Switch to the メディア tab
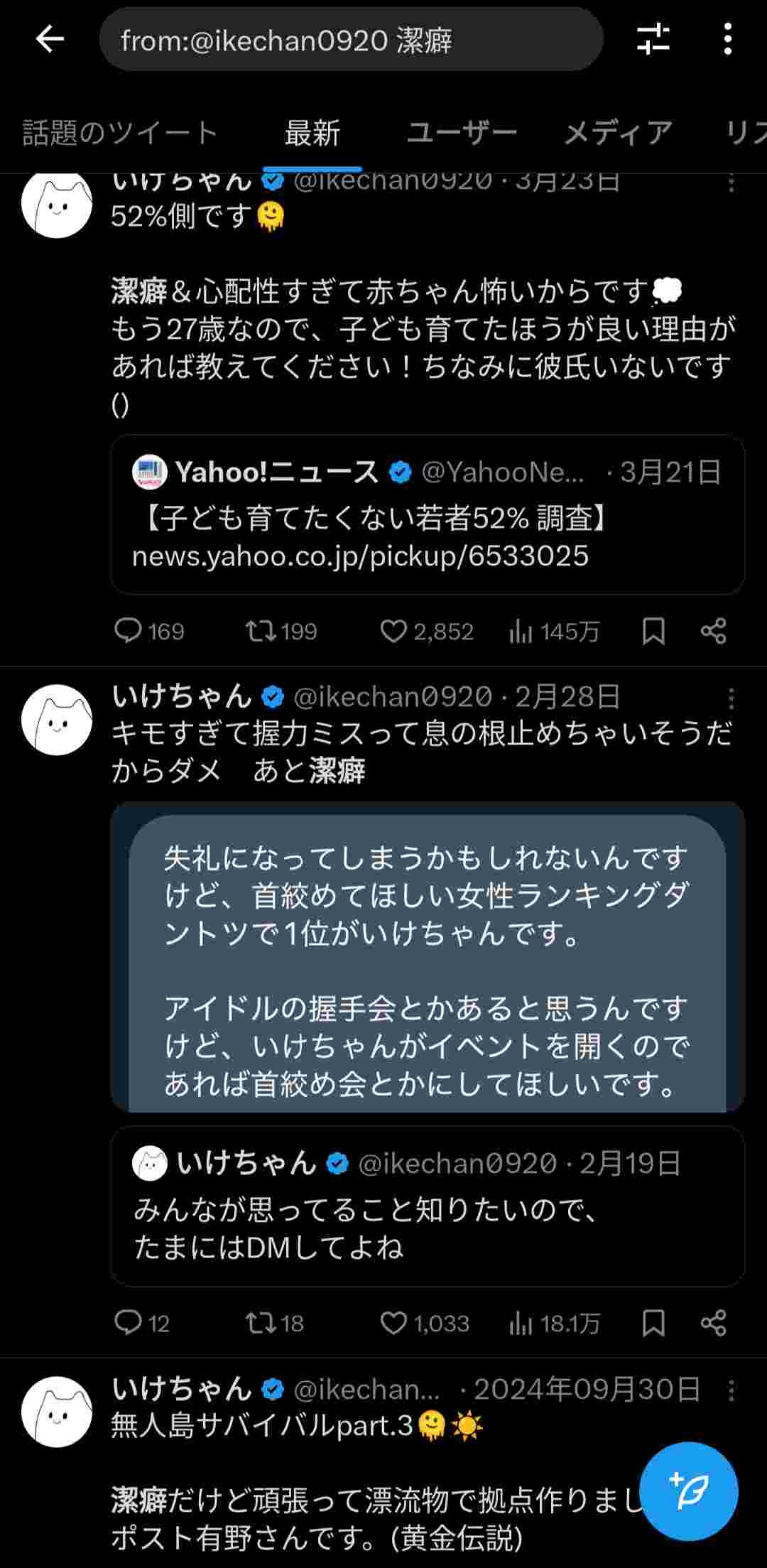 [618, 133]
